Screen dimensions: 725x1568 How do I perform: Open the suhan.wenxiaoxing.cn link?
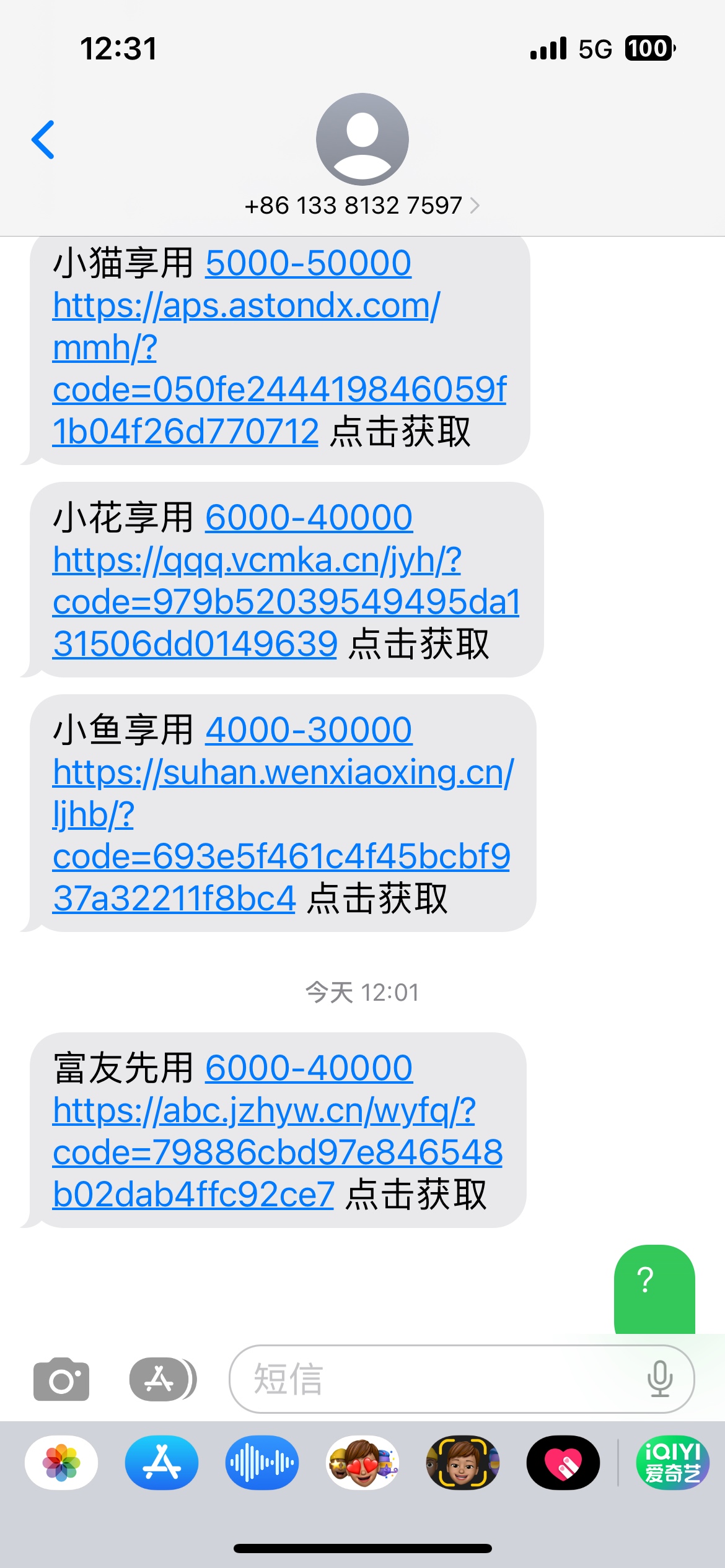(283, 773)
